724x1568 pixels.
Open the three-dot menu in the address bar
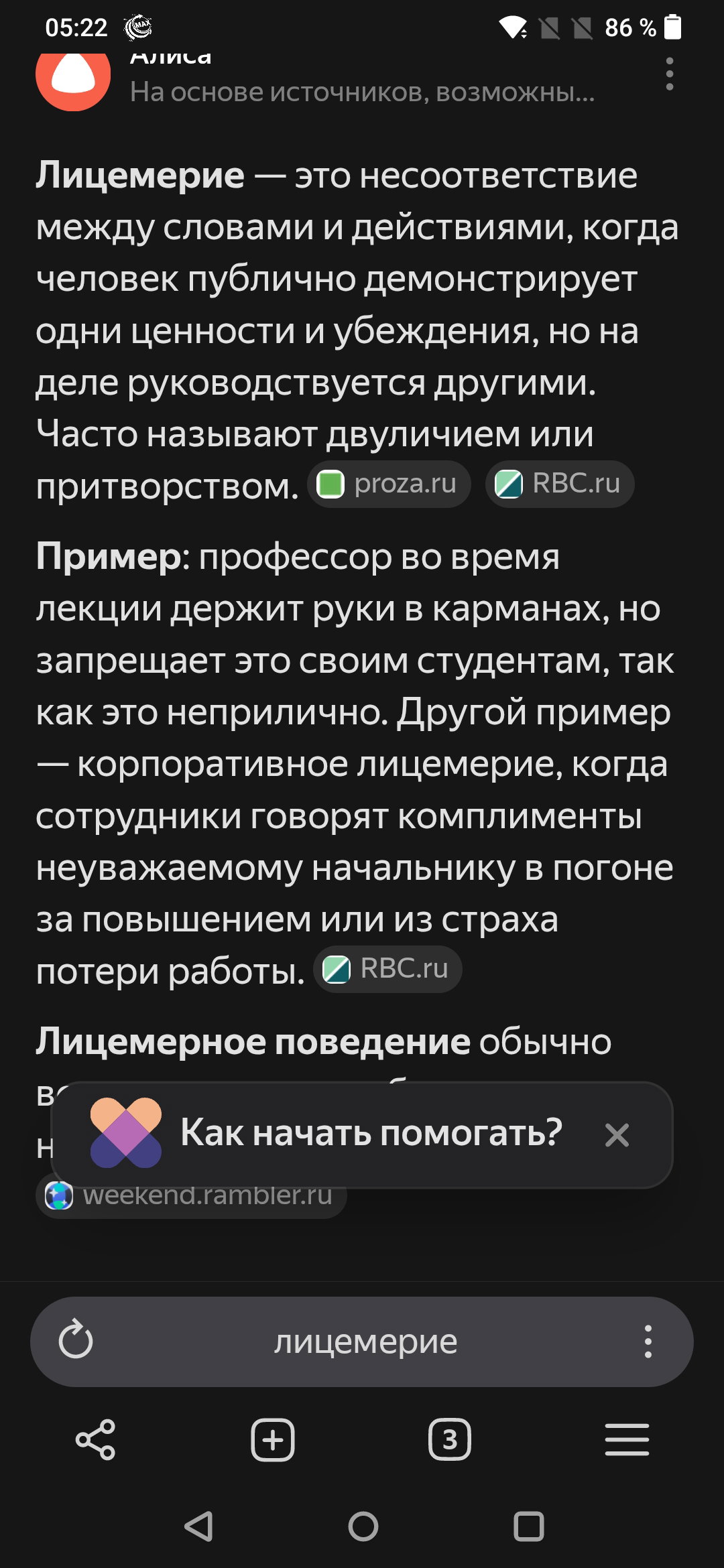648,1341
